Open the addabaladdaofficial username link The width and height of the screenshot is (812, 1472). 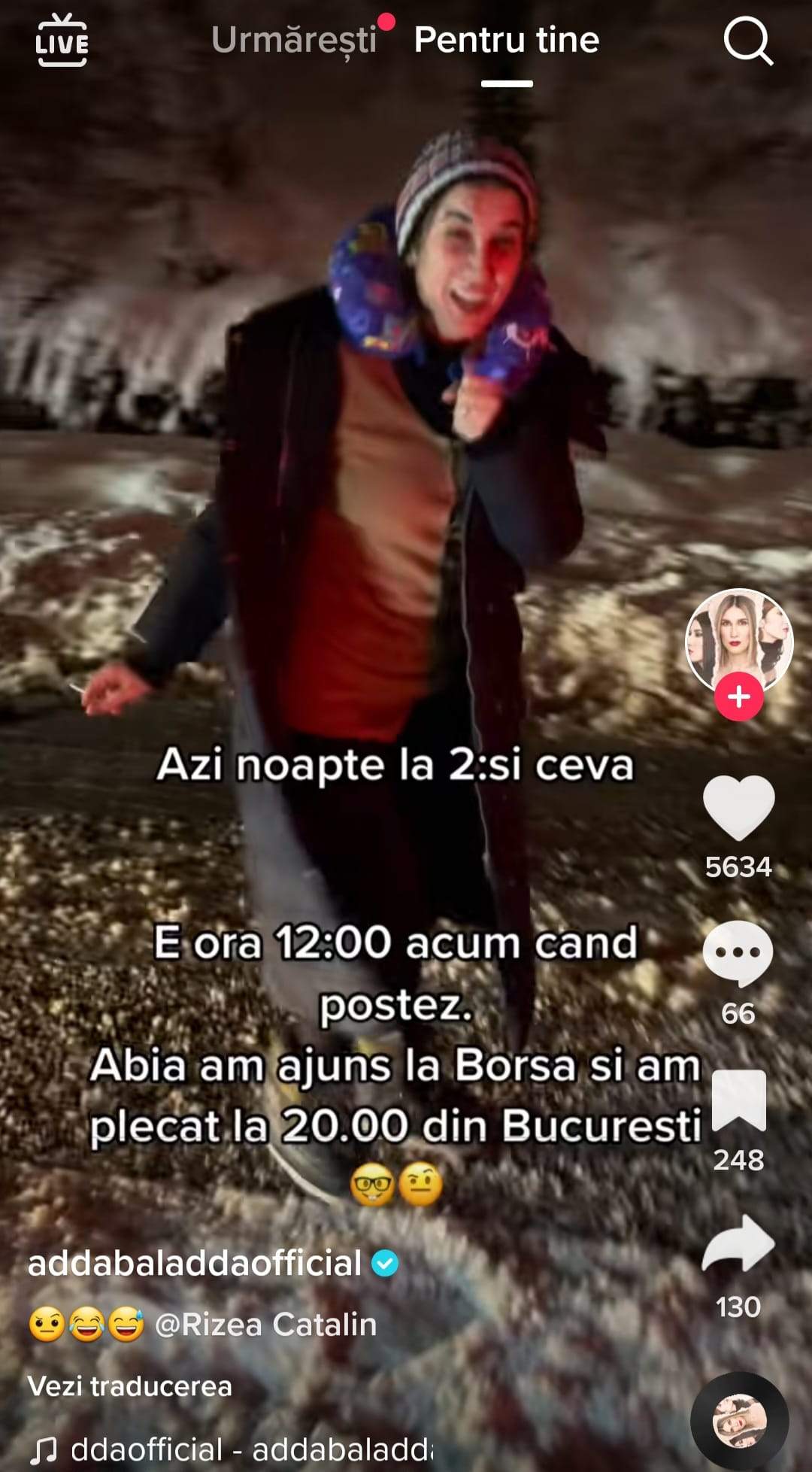[195, 1263]
